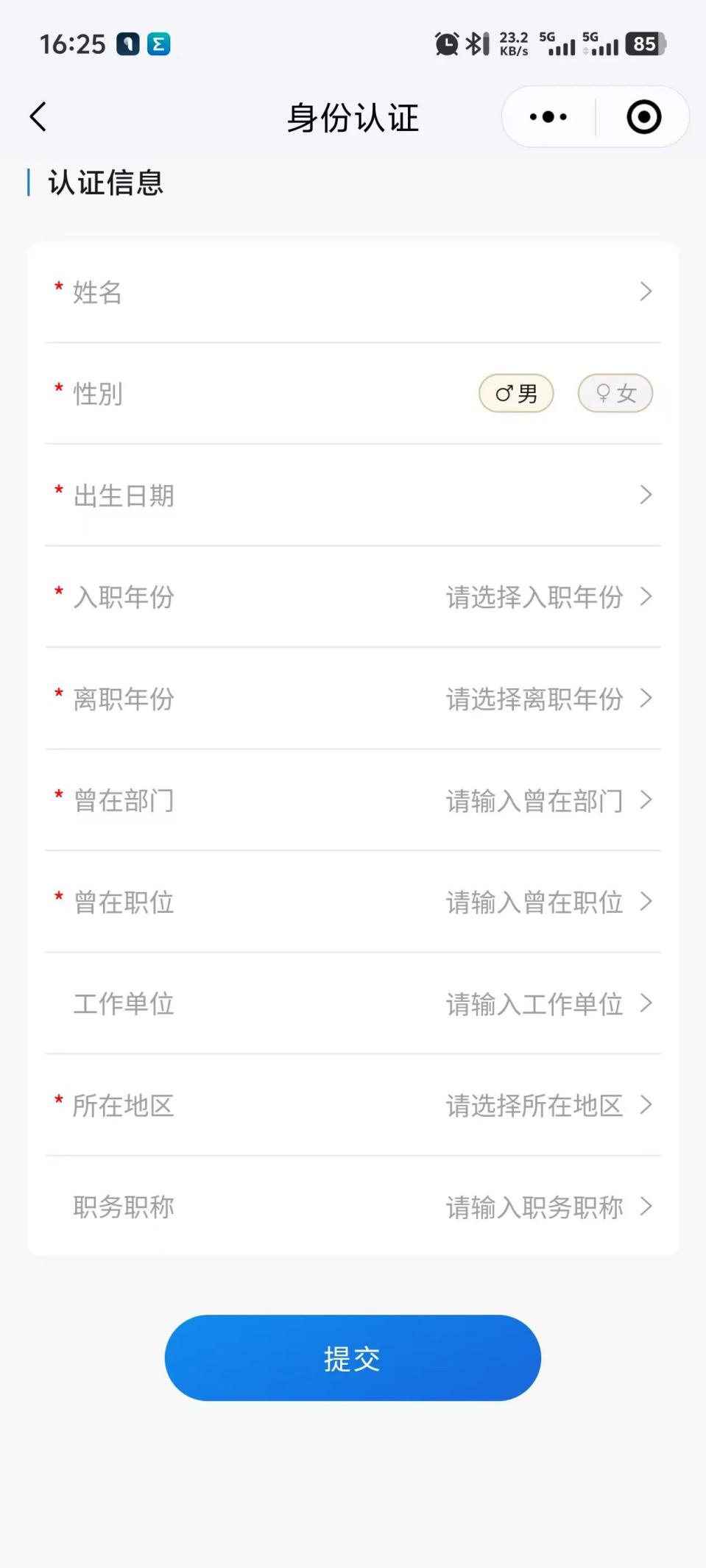The image size is (706, 1568).
Task: Choose 离职年份 from picker
Action: click(x=535, y=699)
